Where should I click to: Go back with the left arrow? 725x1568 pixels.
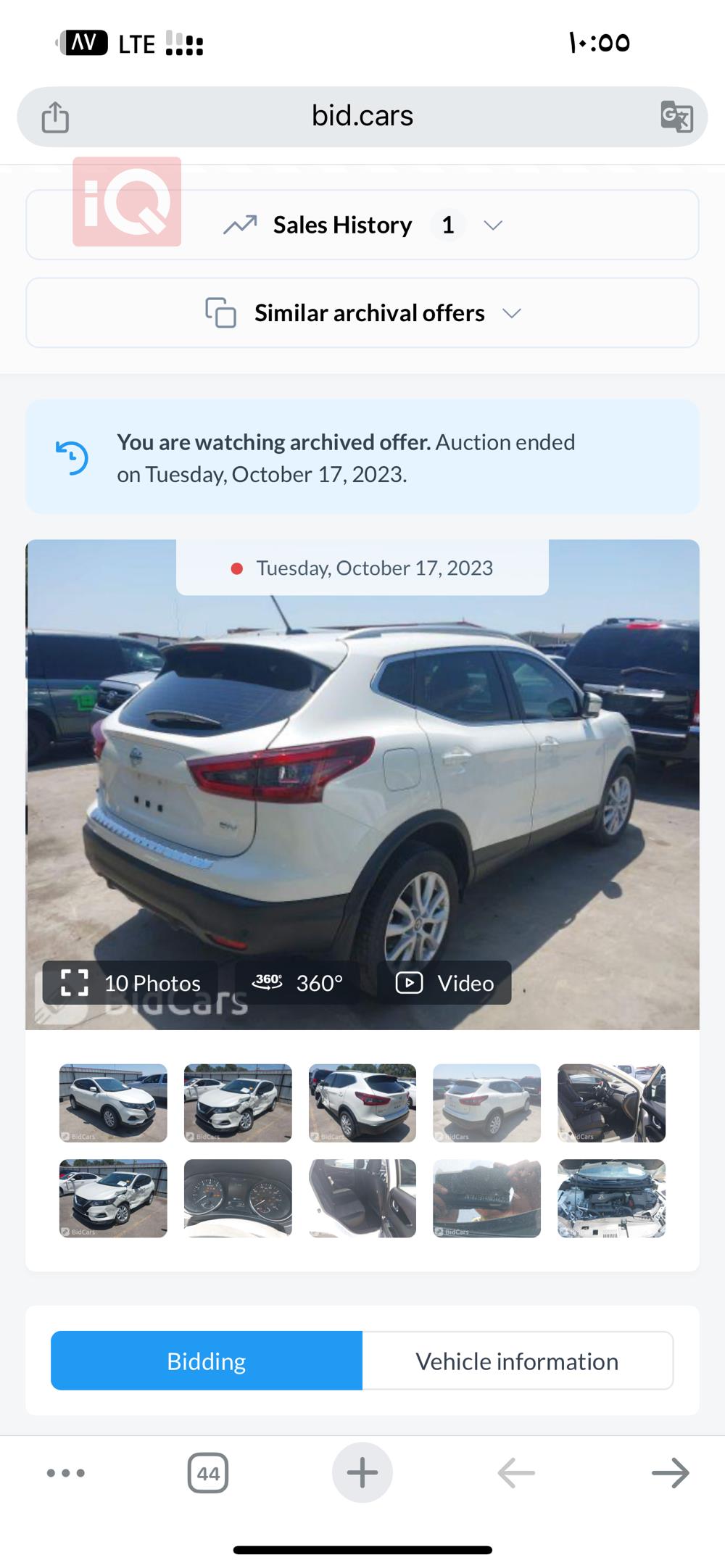(x=516, y=1473)
